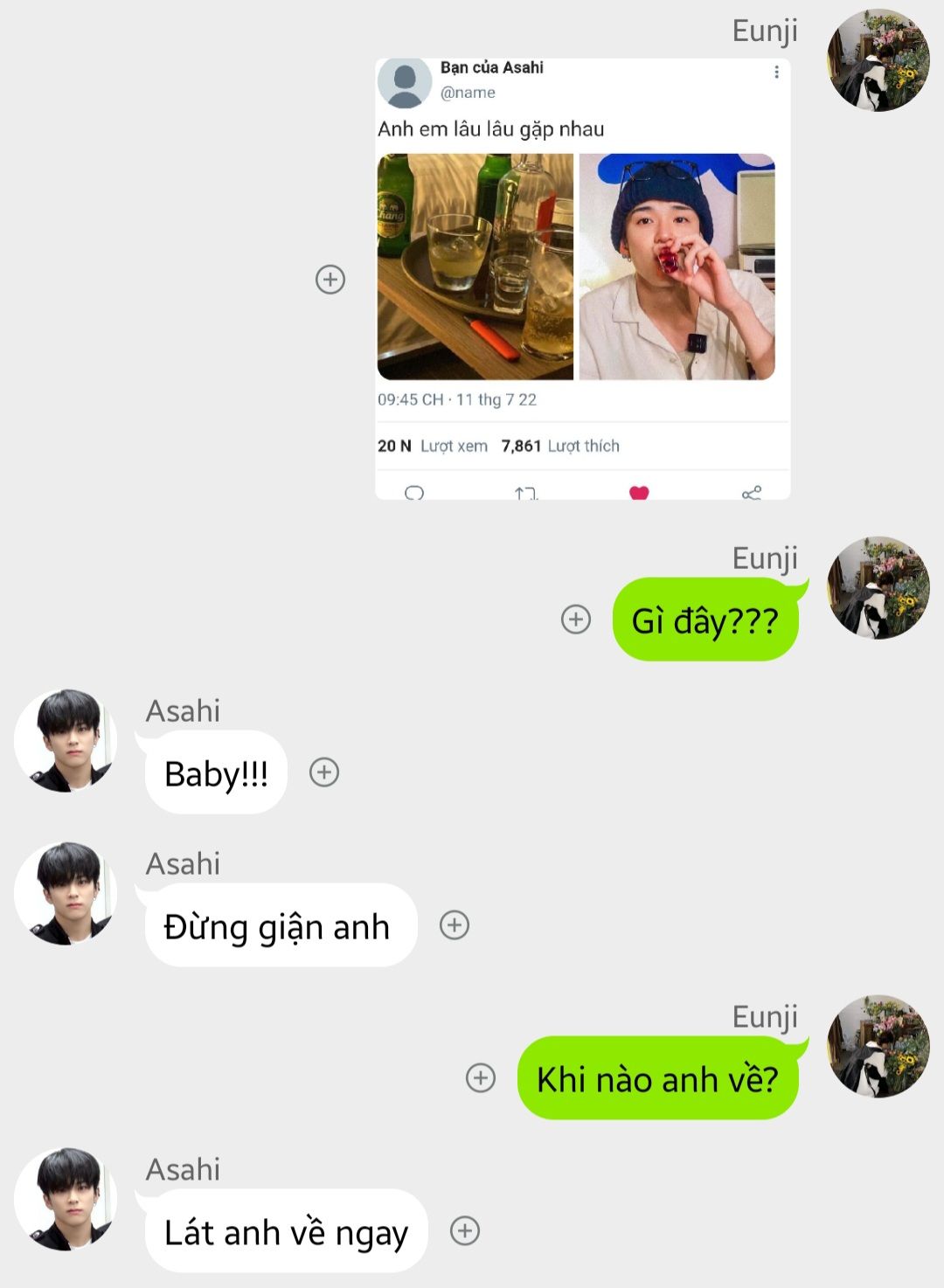Tap the plus icon beside the shared tweet image

(330, 280)
